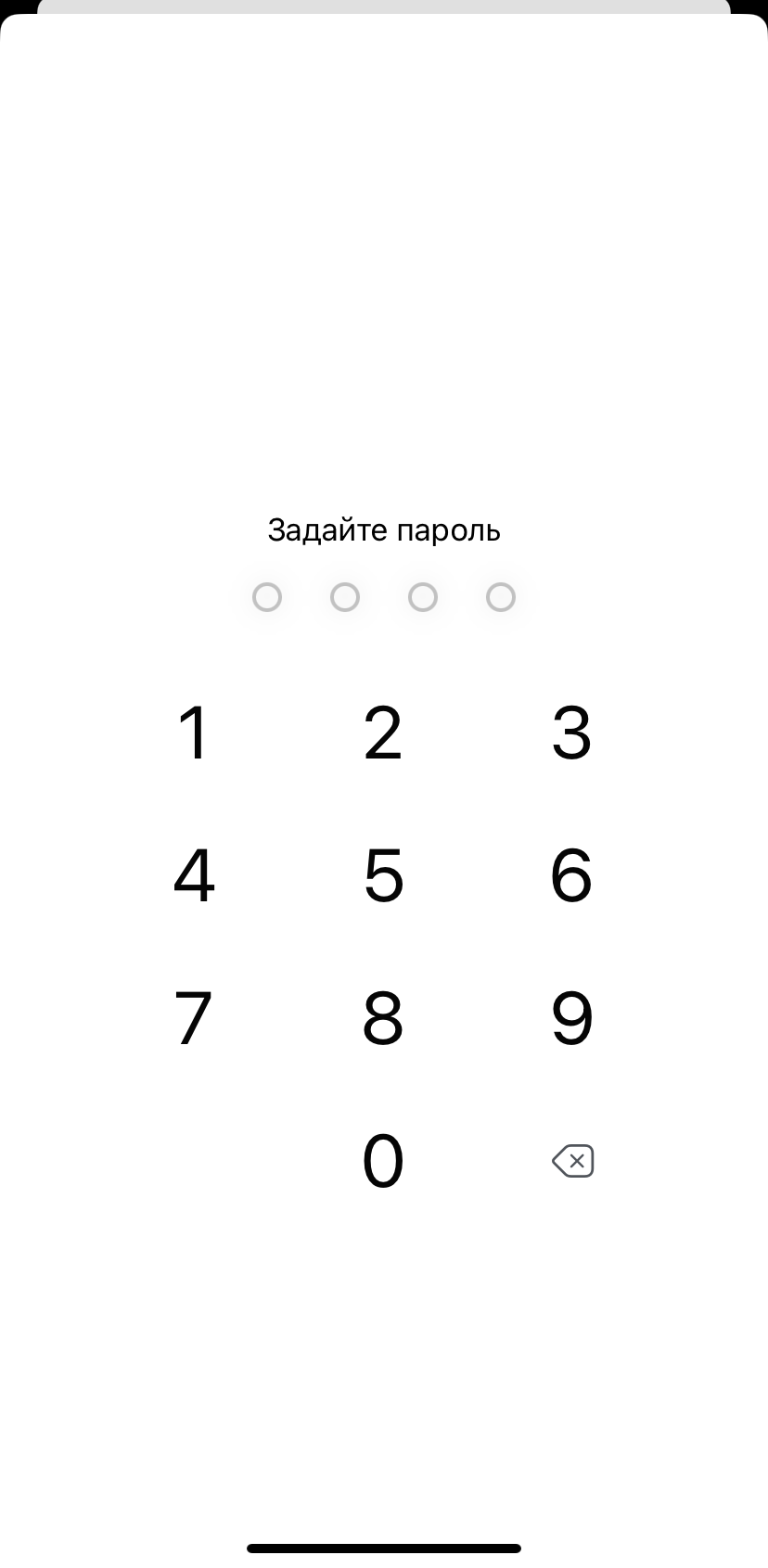The height and width of the screenshot is (1568, 768).
Task: Enter digit 1 on the keypad
Action: 194,733
